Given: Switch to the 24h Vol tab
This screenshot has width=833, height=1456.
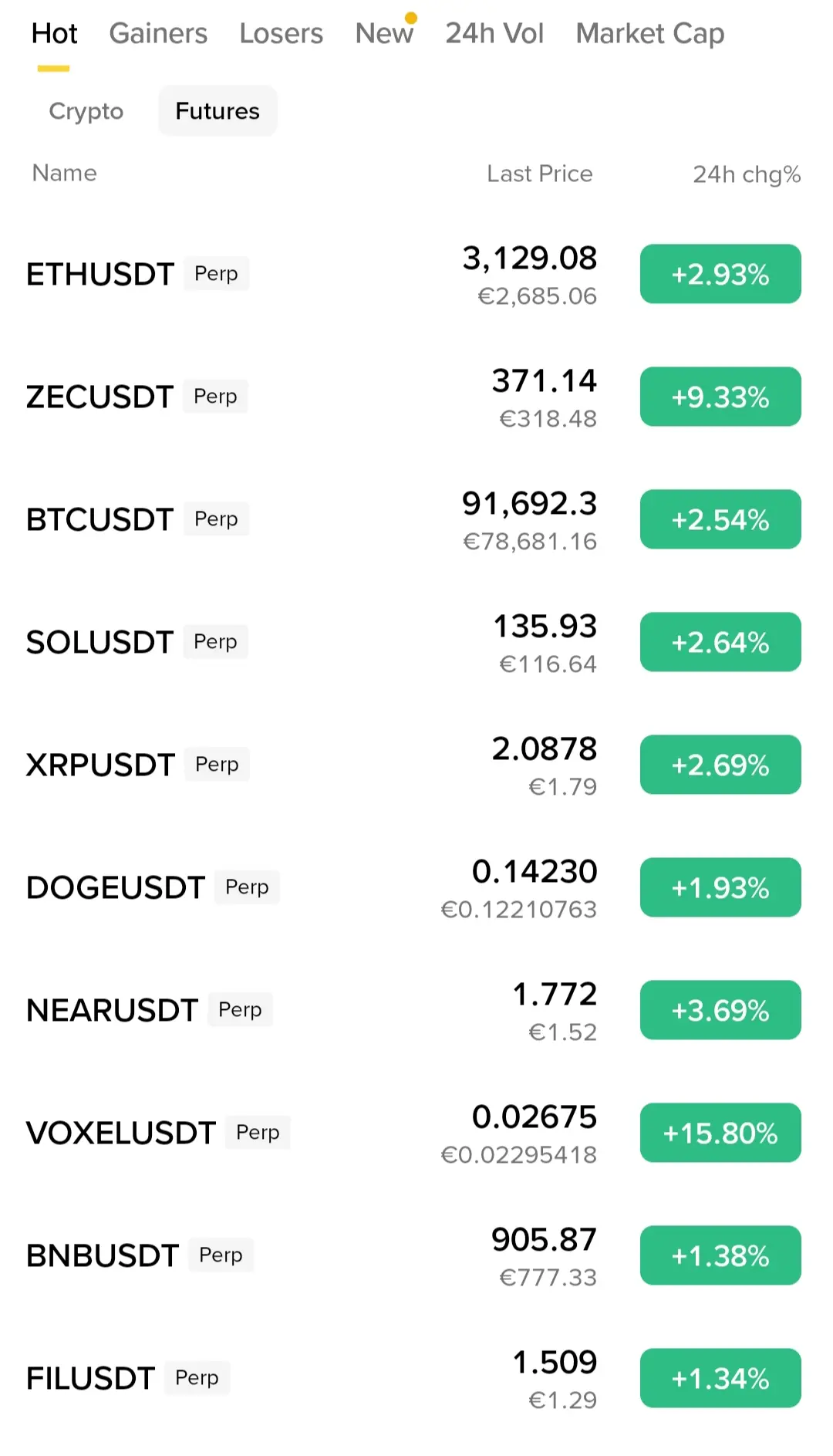Looking at the screenshot, I should (x=494, y=33).
